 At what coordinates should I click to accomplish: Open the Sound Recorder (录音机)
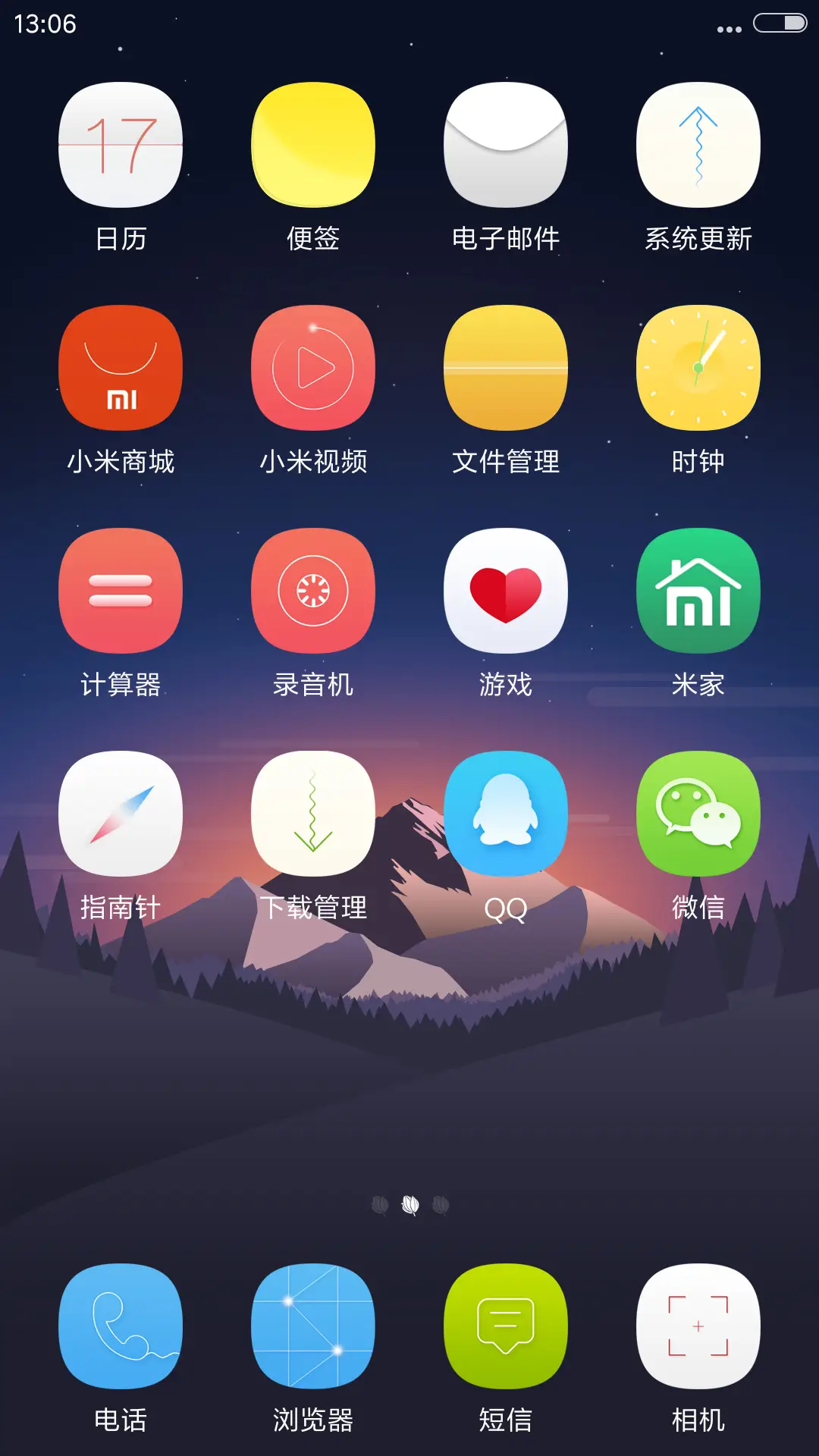312,591
